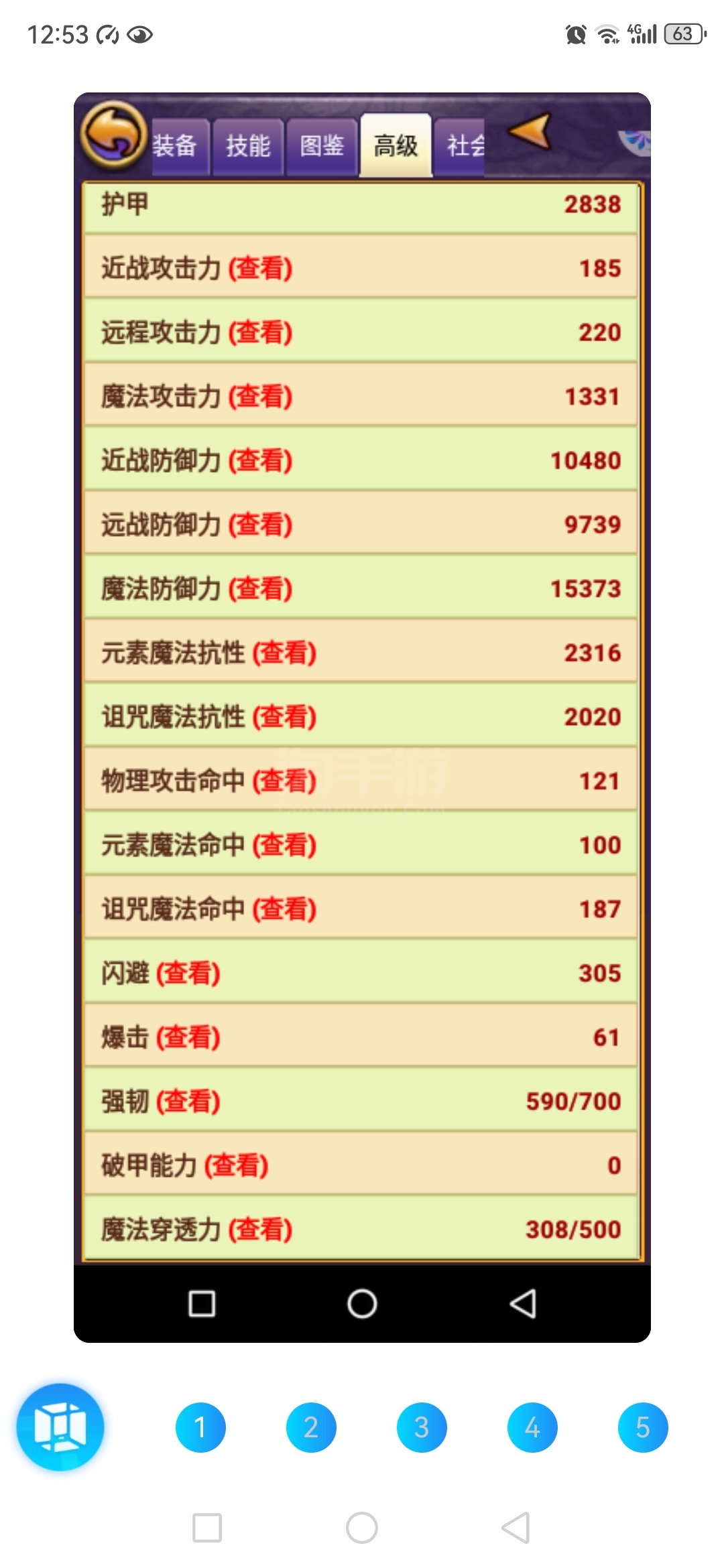Tap the emulator's white home circle button
Screen dimensions: 724x1568
click(x=362, y=1304)
